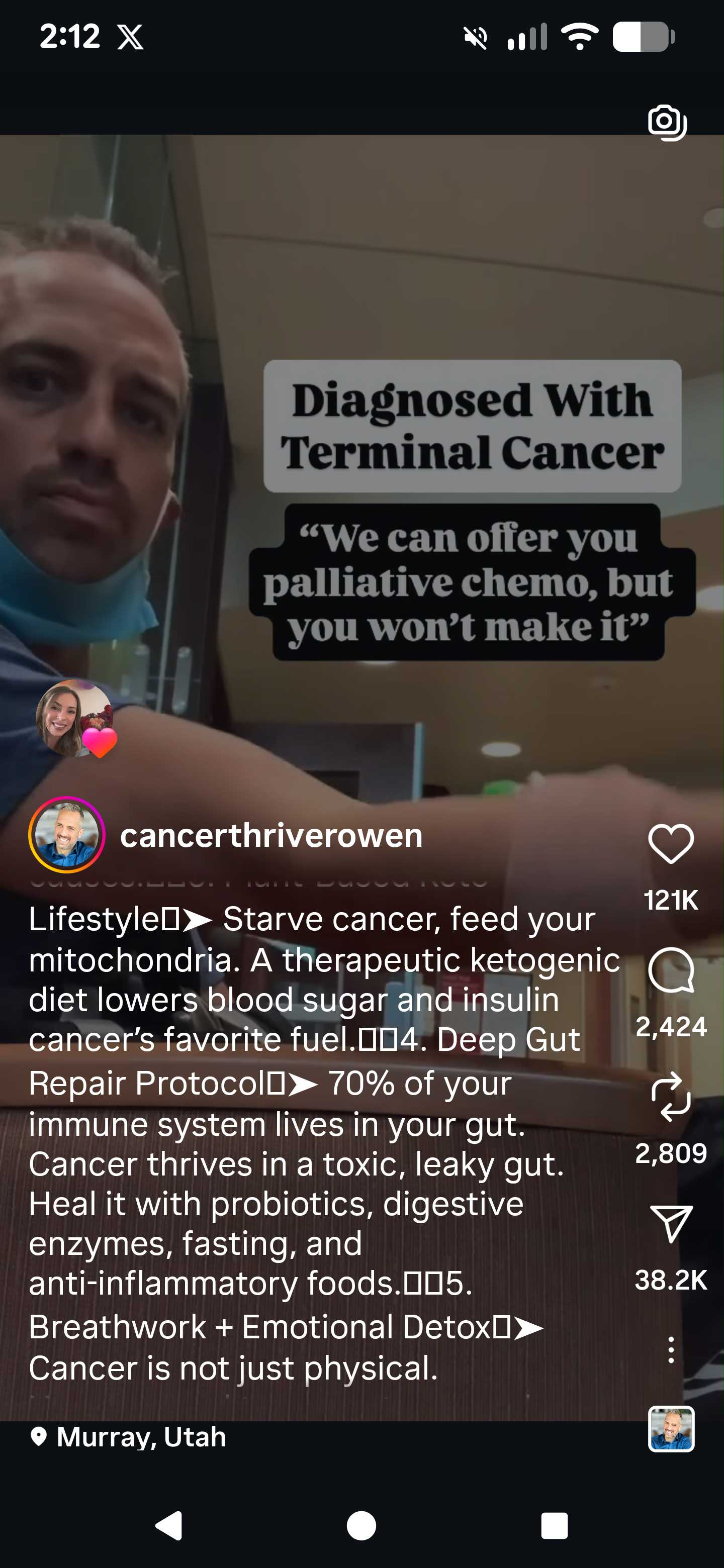Screen dimensions: 724x1568
Task: Open the camera icon at top
Action: point(667,122)
